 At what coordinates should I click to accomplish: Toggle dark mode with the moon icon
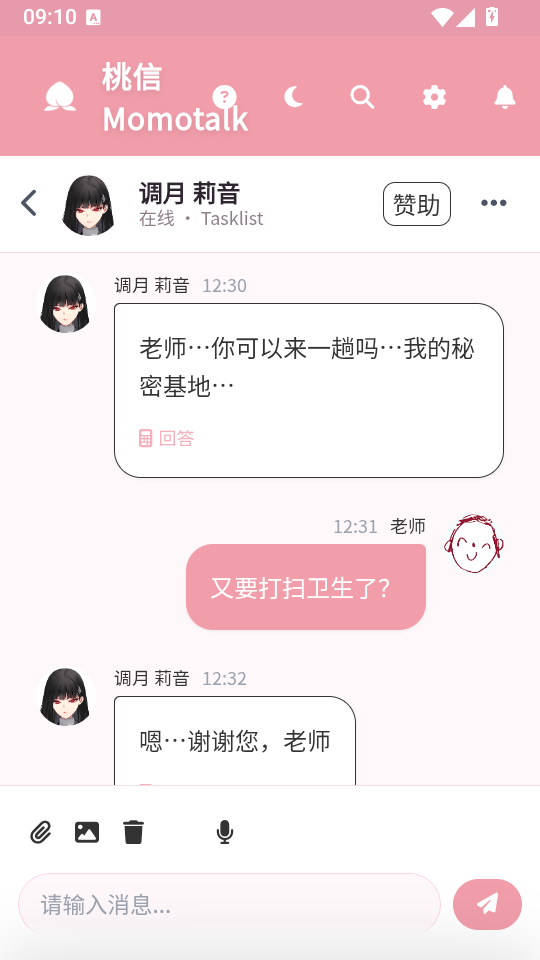(294, 97)
